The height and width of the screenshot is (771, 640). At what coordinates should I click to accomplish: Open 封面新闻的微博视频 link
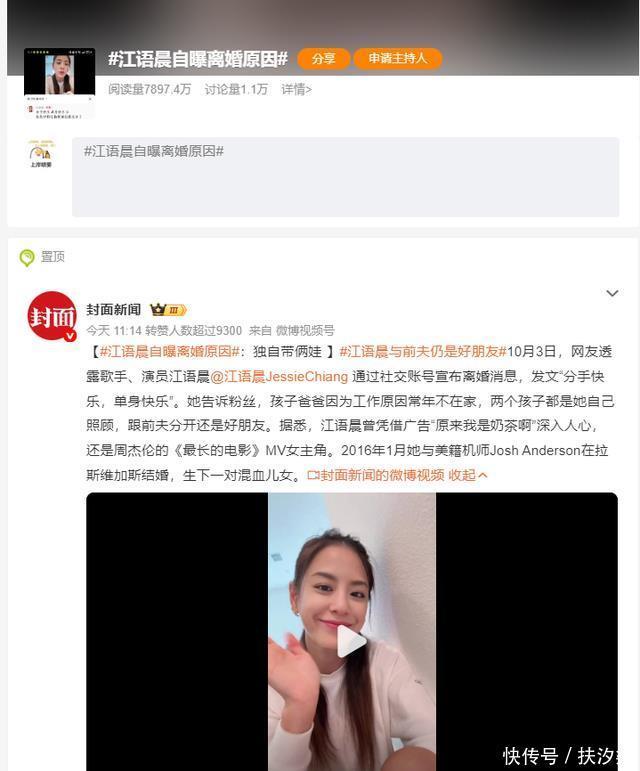[x=376, y=475]
